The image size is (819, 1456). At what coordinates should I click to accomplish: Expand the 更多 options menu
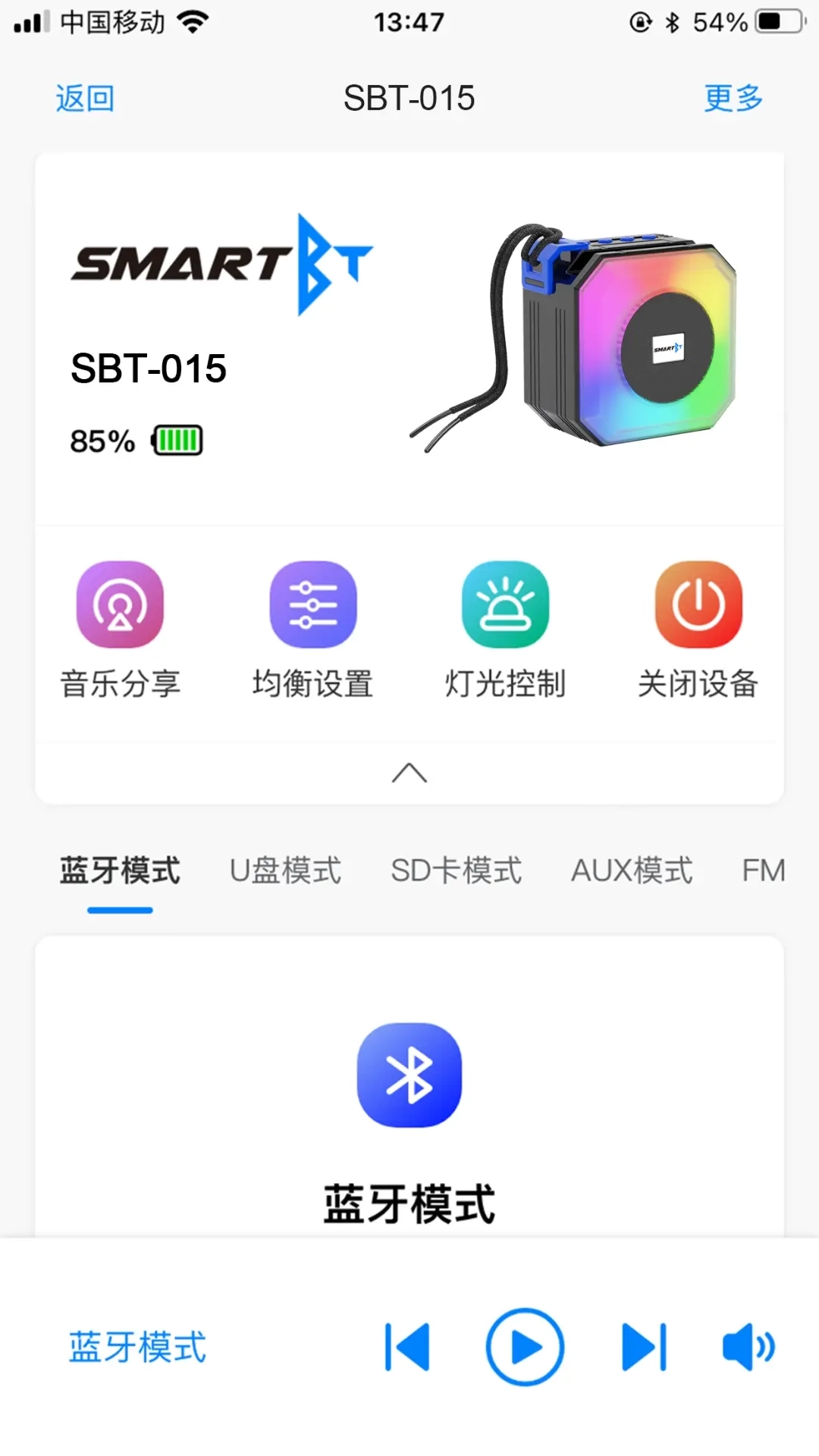coord(732,97)
